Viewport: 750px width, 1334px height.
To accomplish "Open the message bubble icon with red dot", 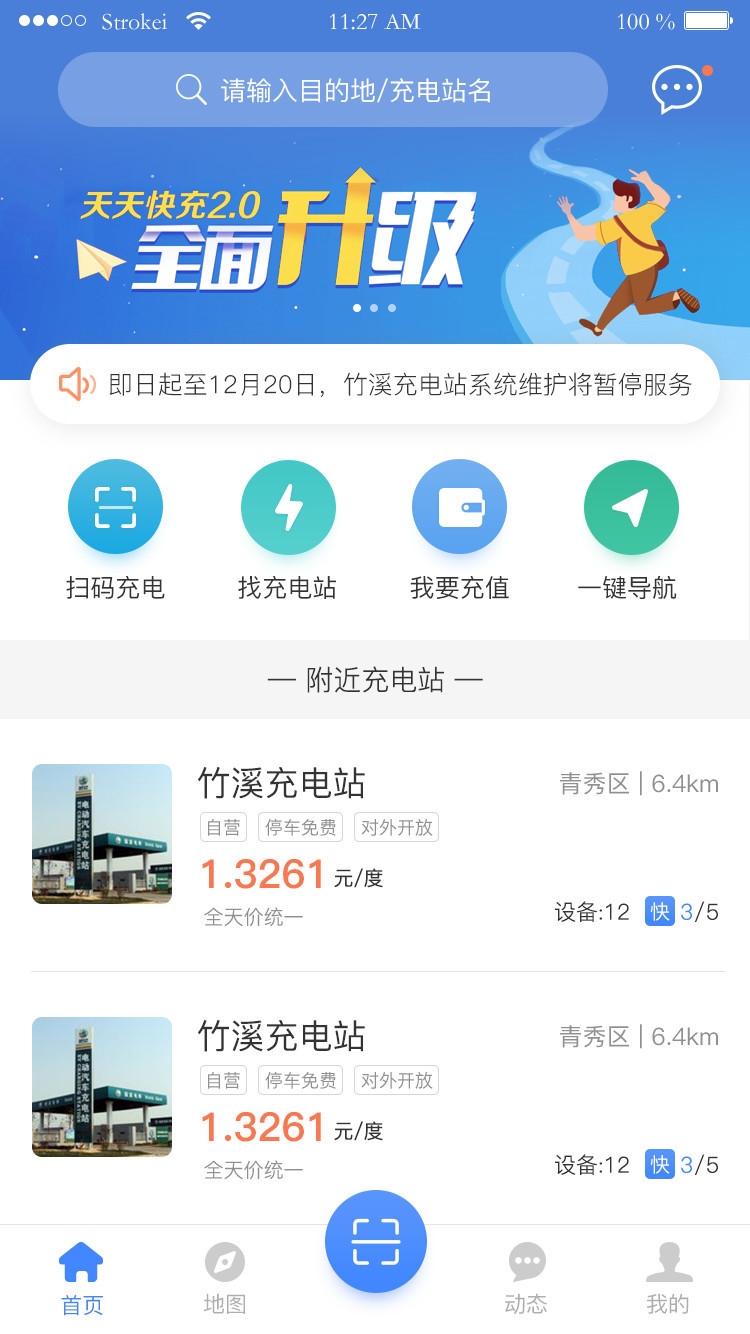I will click(676, 88).
